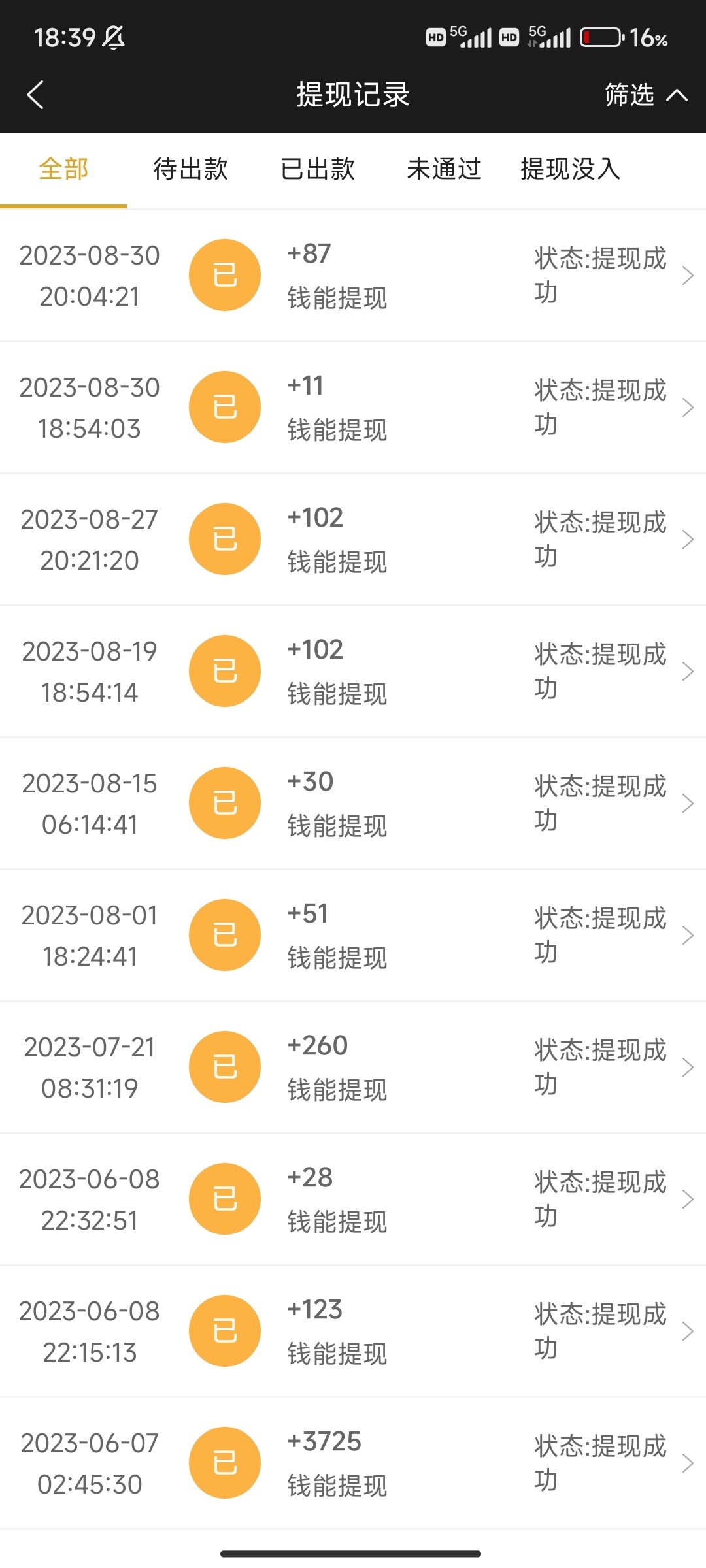Switch to the 待出款 tab

pos(190,169)
